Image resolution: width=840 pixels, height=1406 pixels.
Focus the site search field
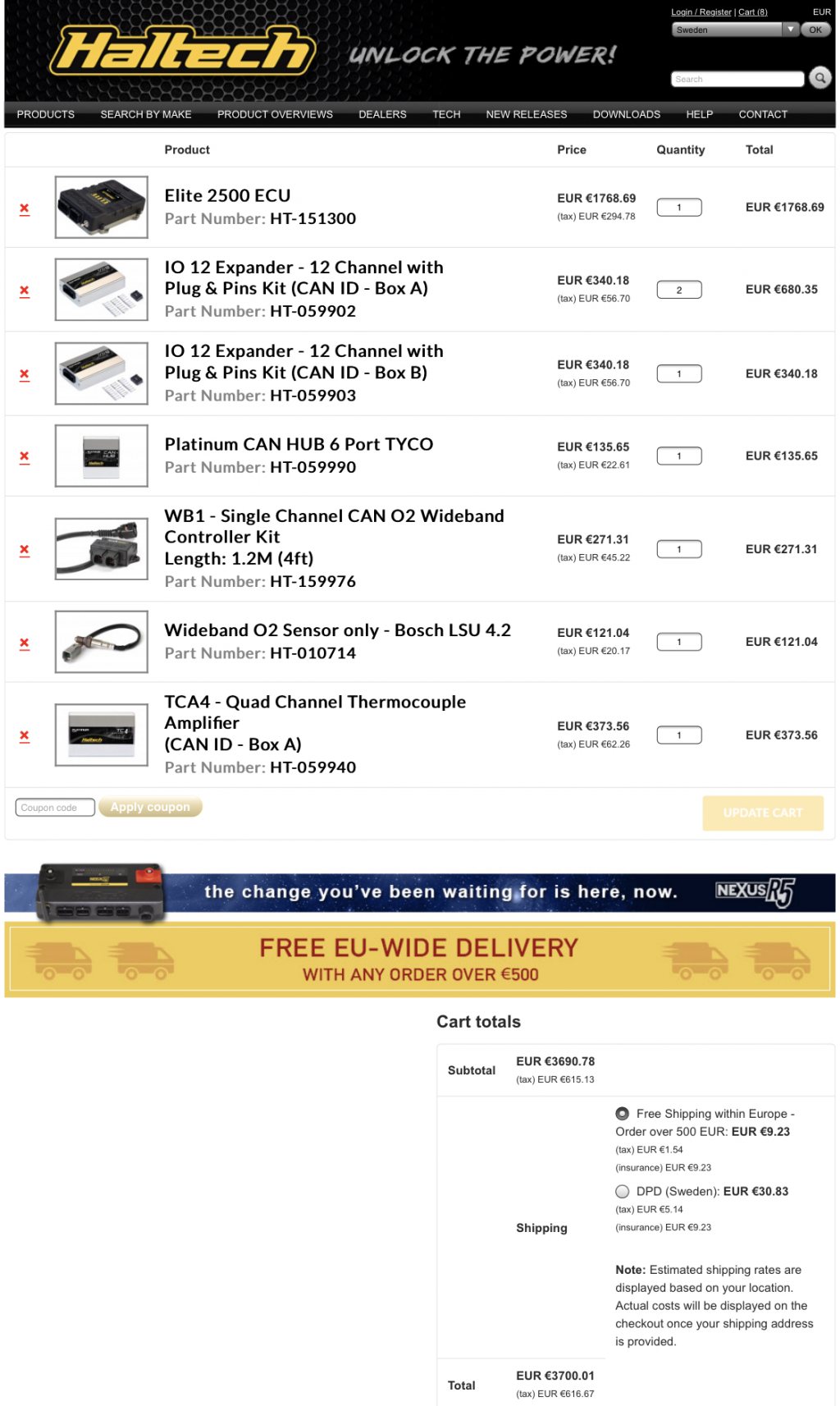pos(737,79)
